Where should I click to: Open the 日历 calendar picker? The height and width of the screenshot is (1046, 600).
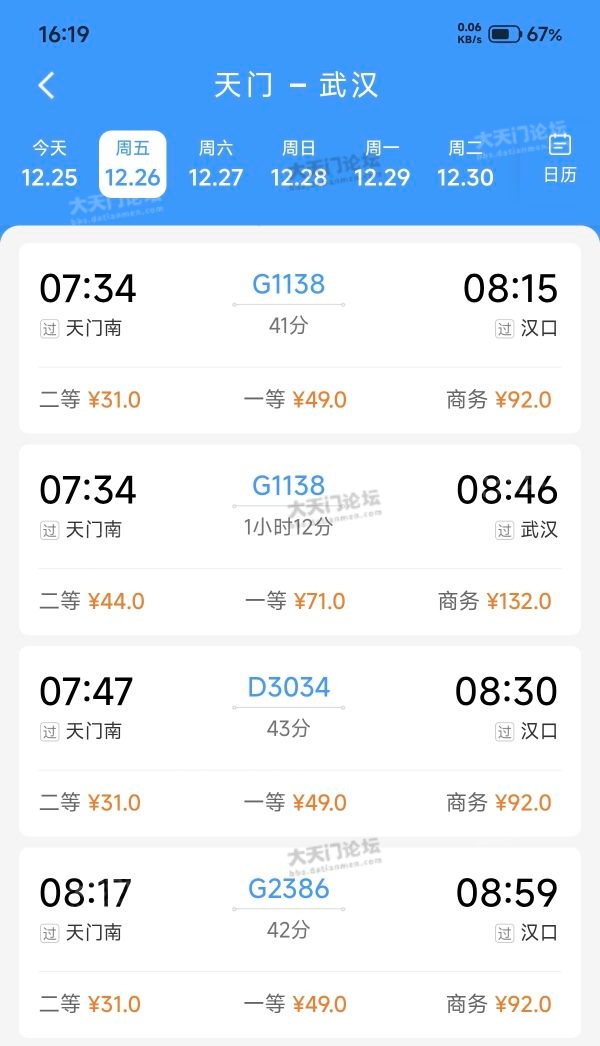(560, 158)
